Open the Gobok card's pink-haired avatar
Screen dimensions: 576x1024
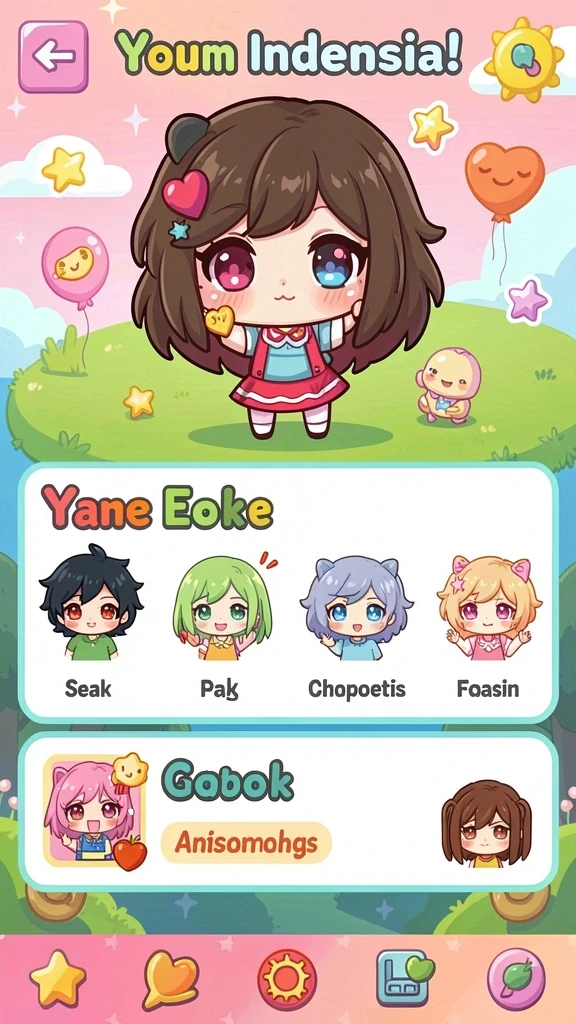pyautogui.click(x=93, y=811)
